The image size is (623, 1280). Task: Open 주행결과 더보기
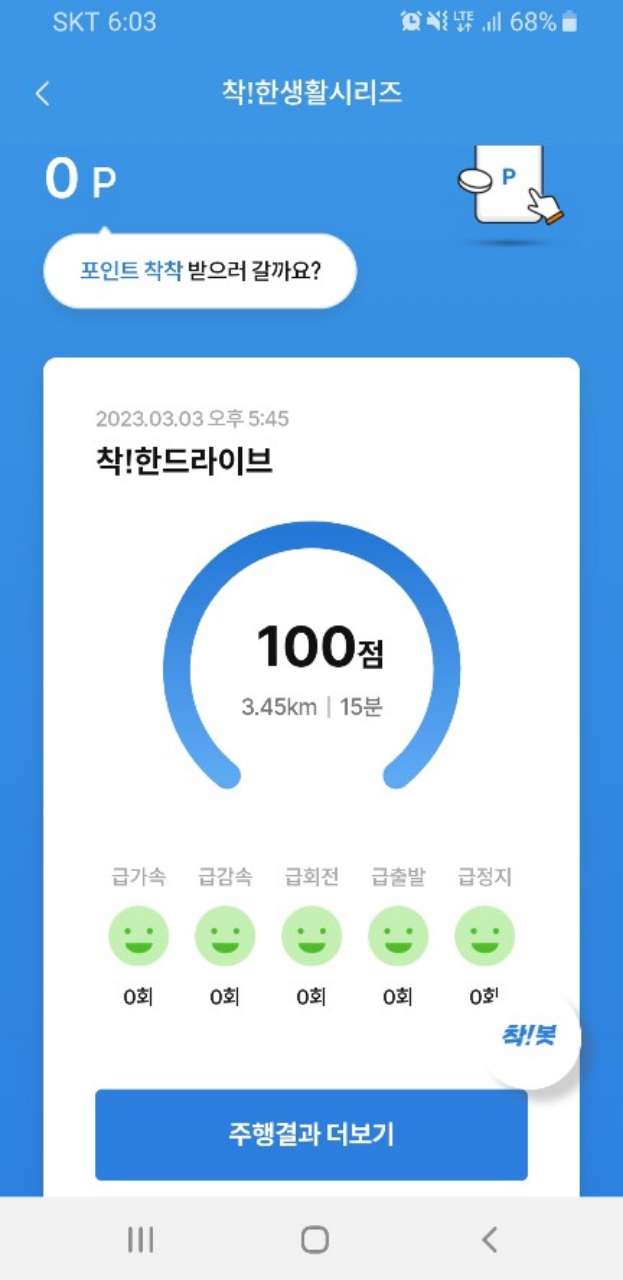click(311, 1134)
